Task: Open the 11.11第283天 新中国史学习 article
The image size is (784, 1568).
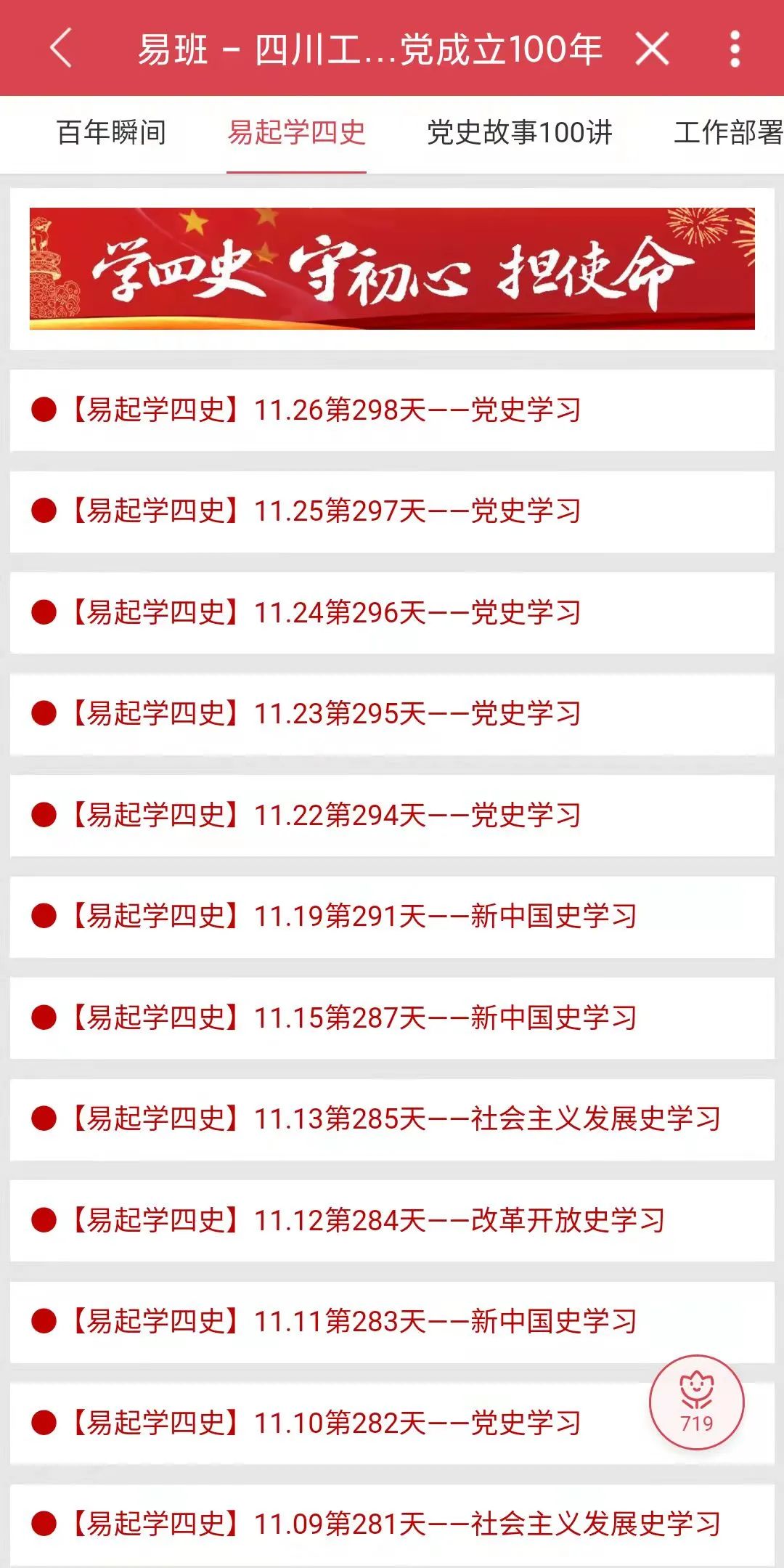Action: click(x=392, y=1322)
